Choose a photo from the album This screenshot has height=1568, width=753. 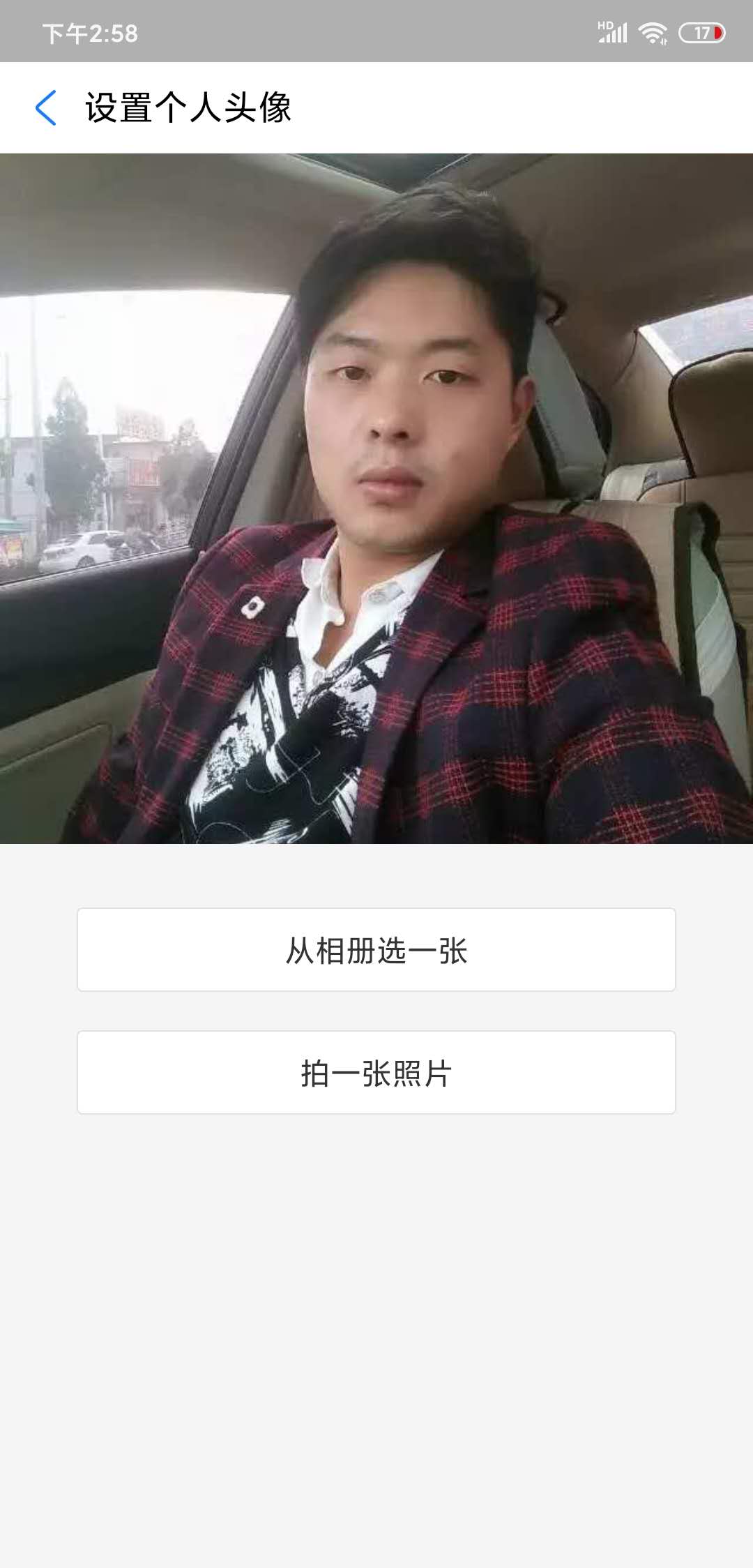pos(376,950)
